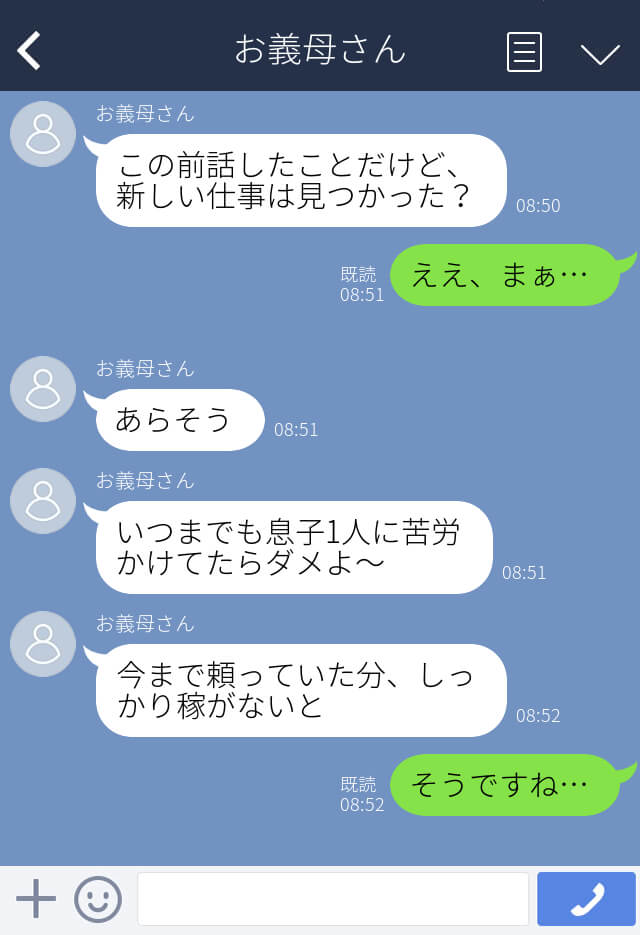Viewport: 640px width, 935px height.
Task: Expand the chat options chevron
Action: pos(600,53)
